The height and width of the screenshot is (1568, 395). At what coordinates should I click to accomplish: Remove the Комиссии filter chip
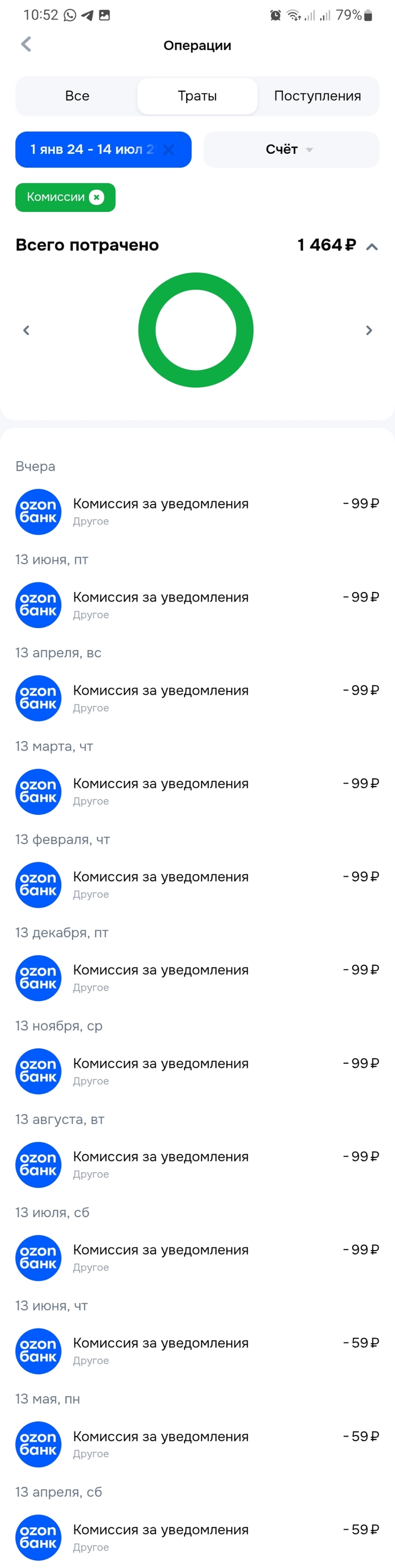click(96, 197)
